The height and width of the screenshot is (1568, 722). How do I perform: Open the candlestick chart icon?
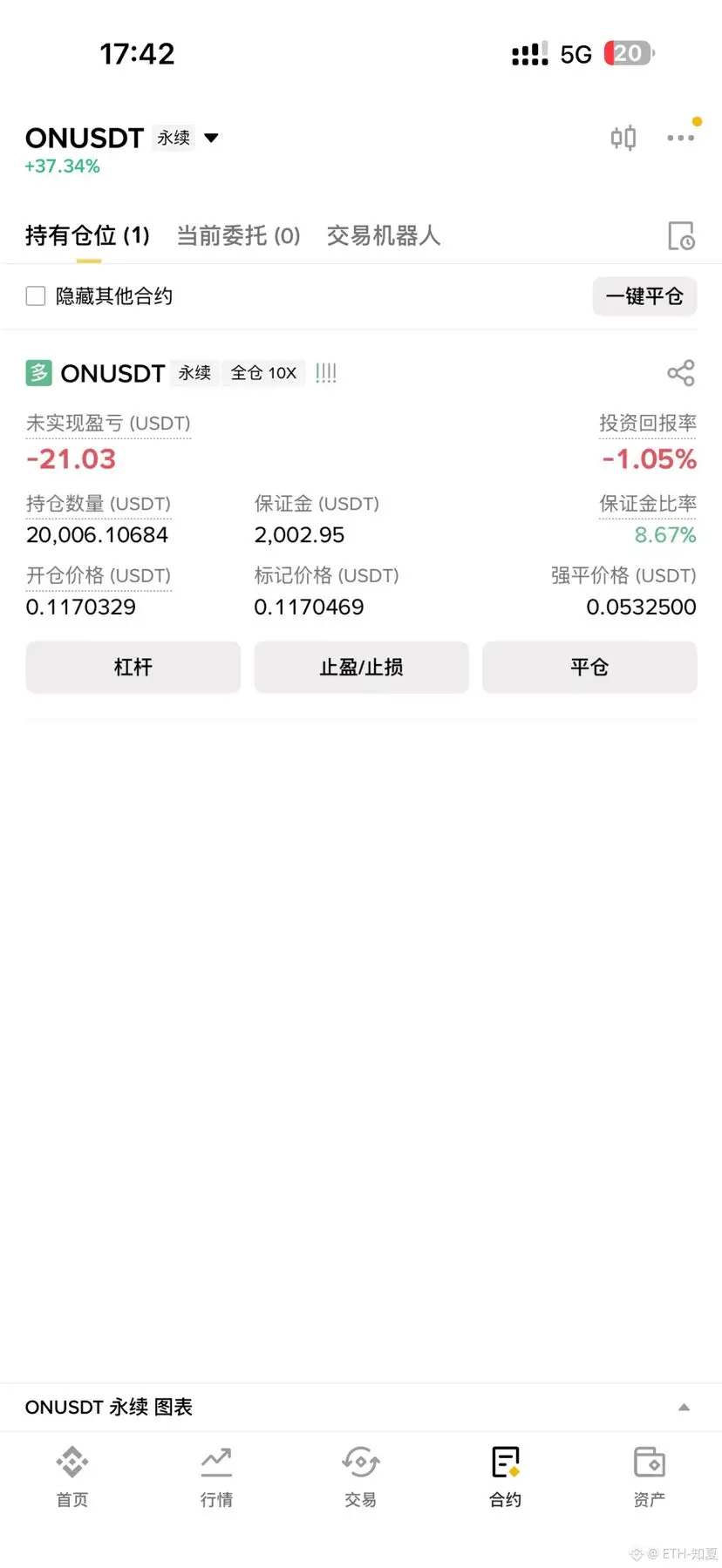tap(623, 138)
